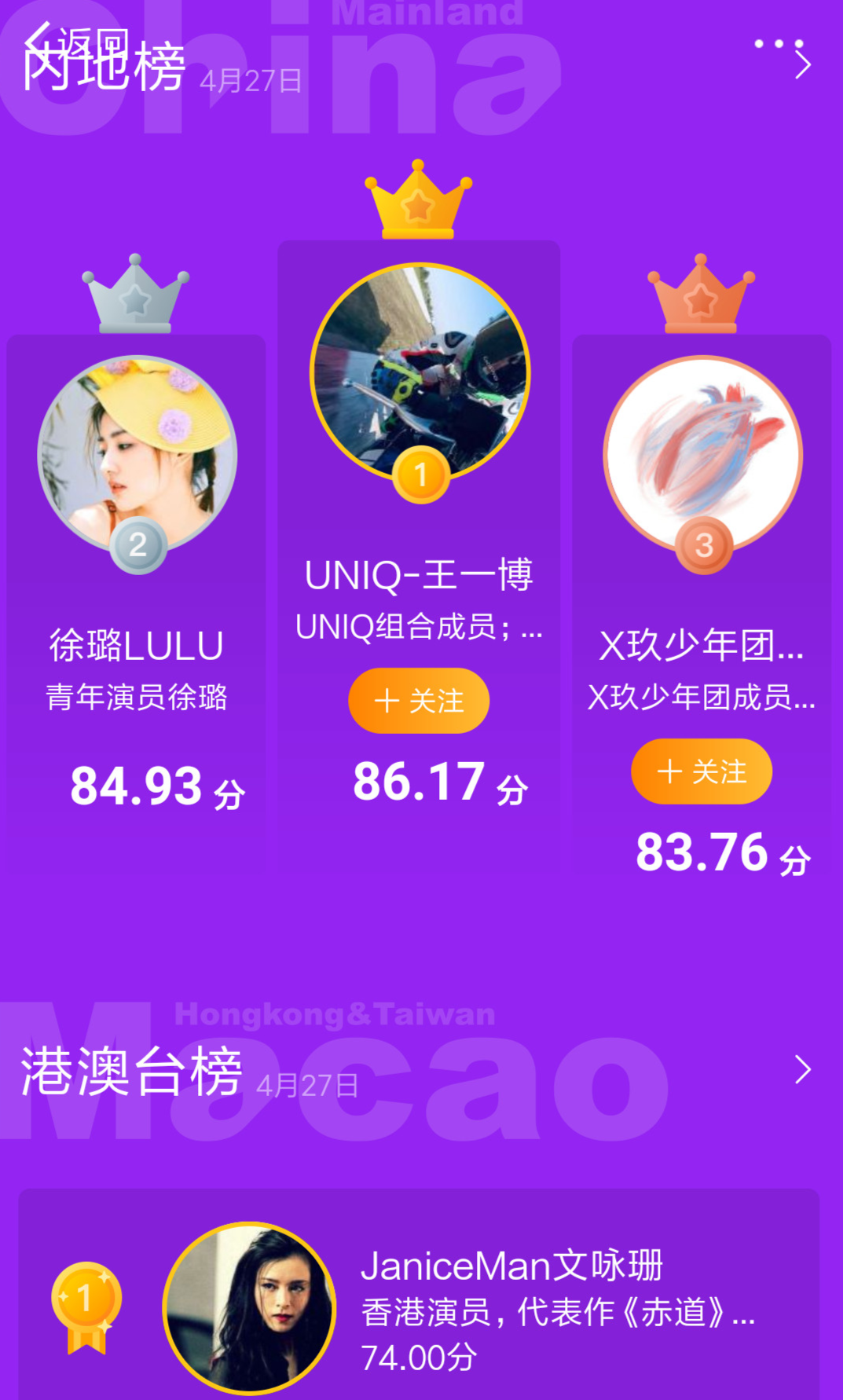The width and height of the screenshot is (843, 1400).
Task: Go back using the 返回 arrow
Action: pyautogui.click(x=38, y=39)
